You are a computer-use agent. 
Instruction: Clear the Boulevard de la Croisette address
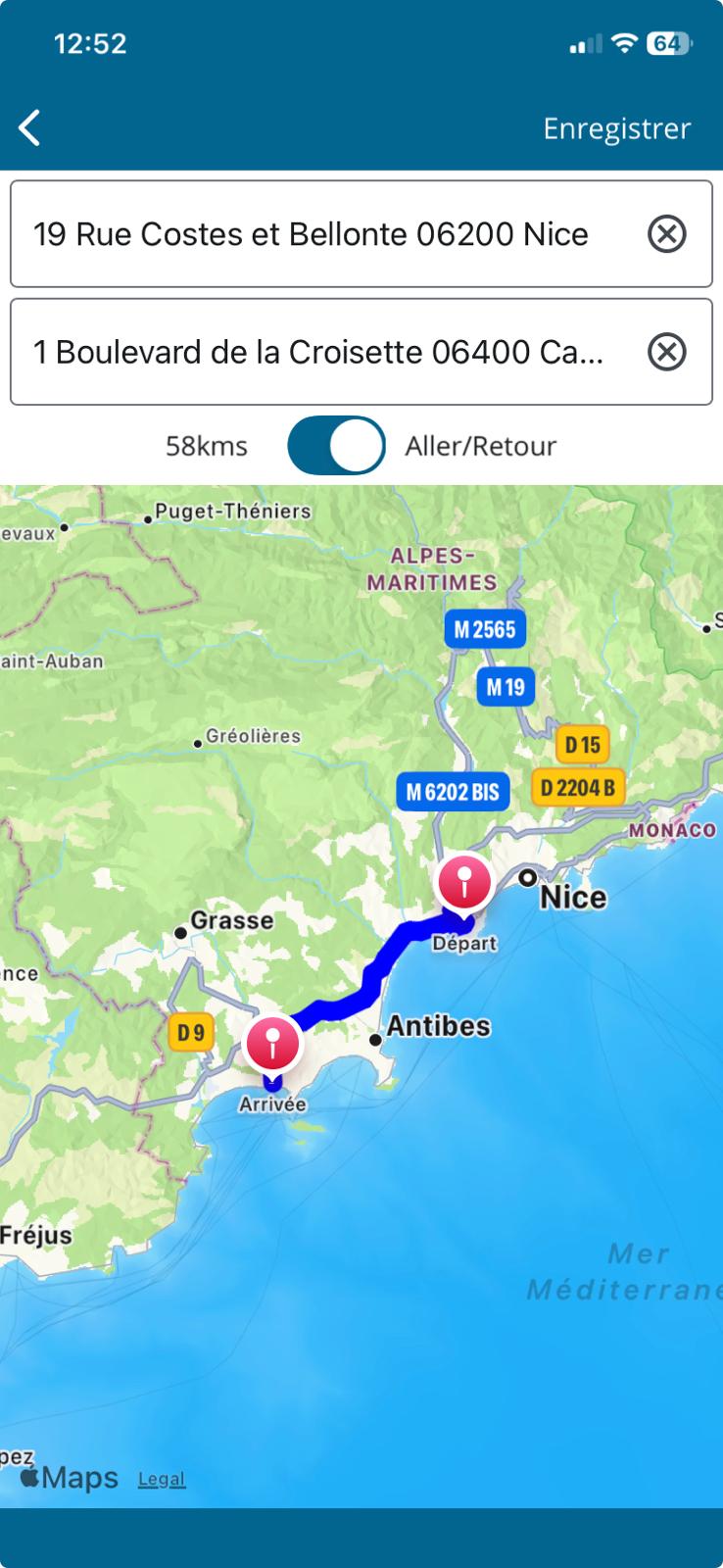click(x=666, y=352)
